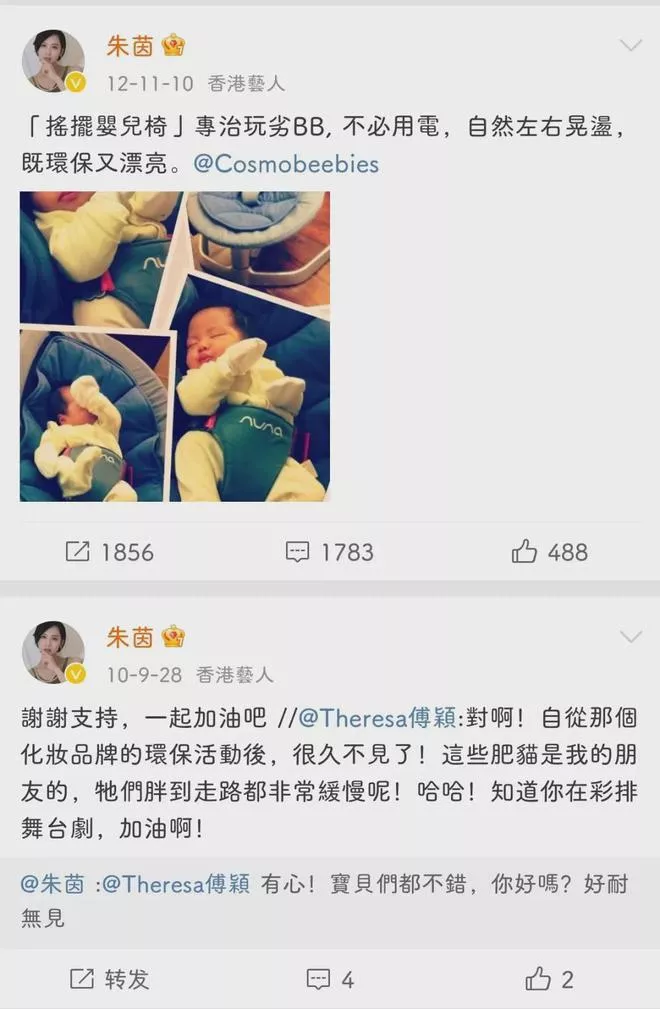Open the 1783 comments on the baby chair post
Viewport: 660px width, 1009px height.
coord(330,551)
